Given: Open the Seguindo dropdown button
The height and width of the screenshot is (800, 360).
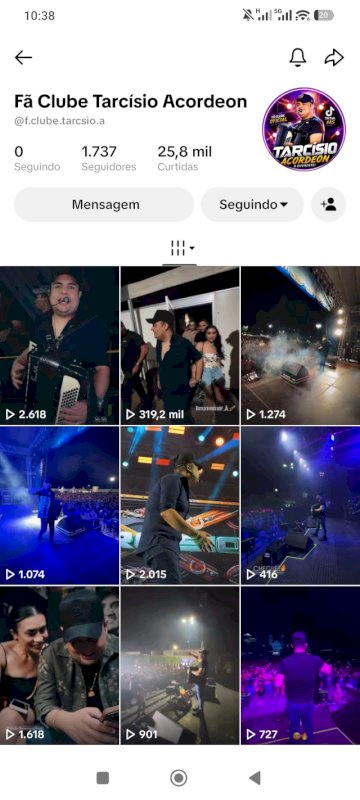Looking at the screenshot, I should click(x=252, y=205).
